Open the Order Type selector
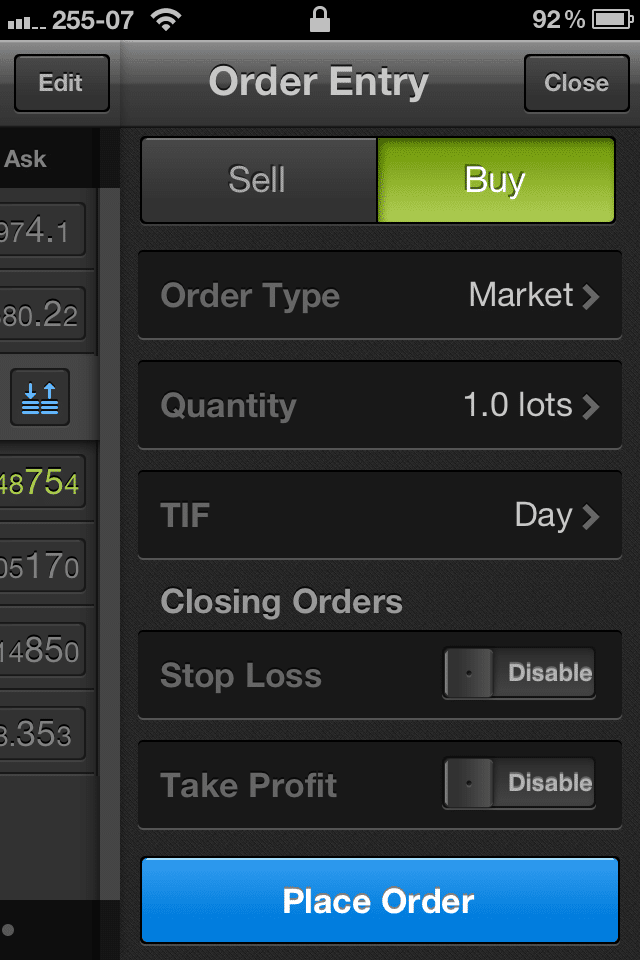The image size is (640, 960). (379, 296)
